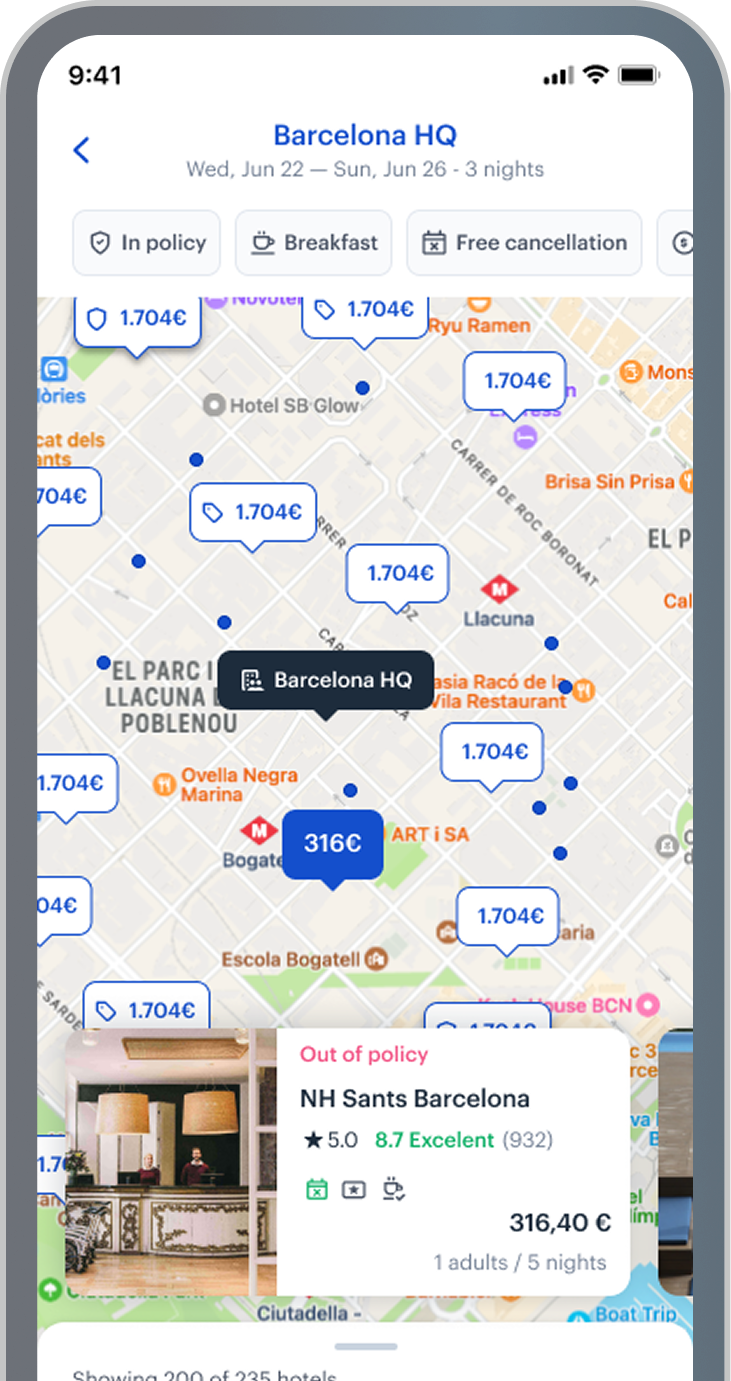Expand the hotel list sheet handle

tap(366, 1347)
